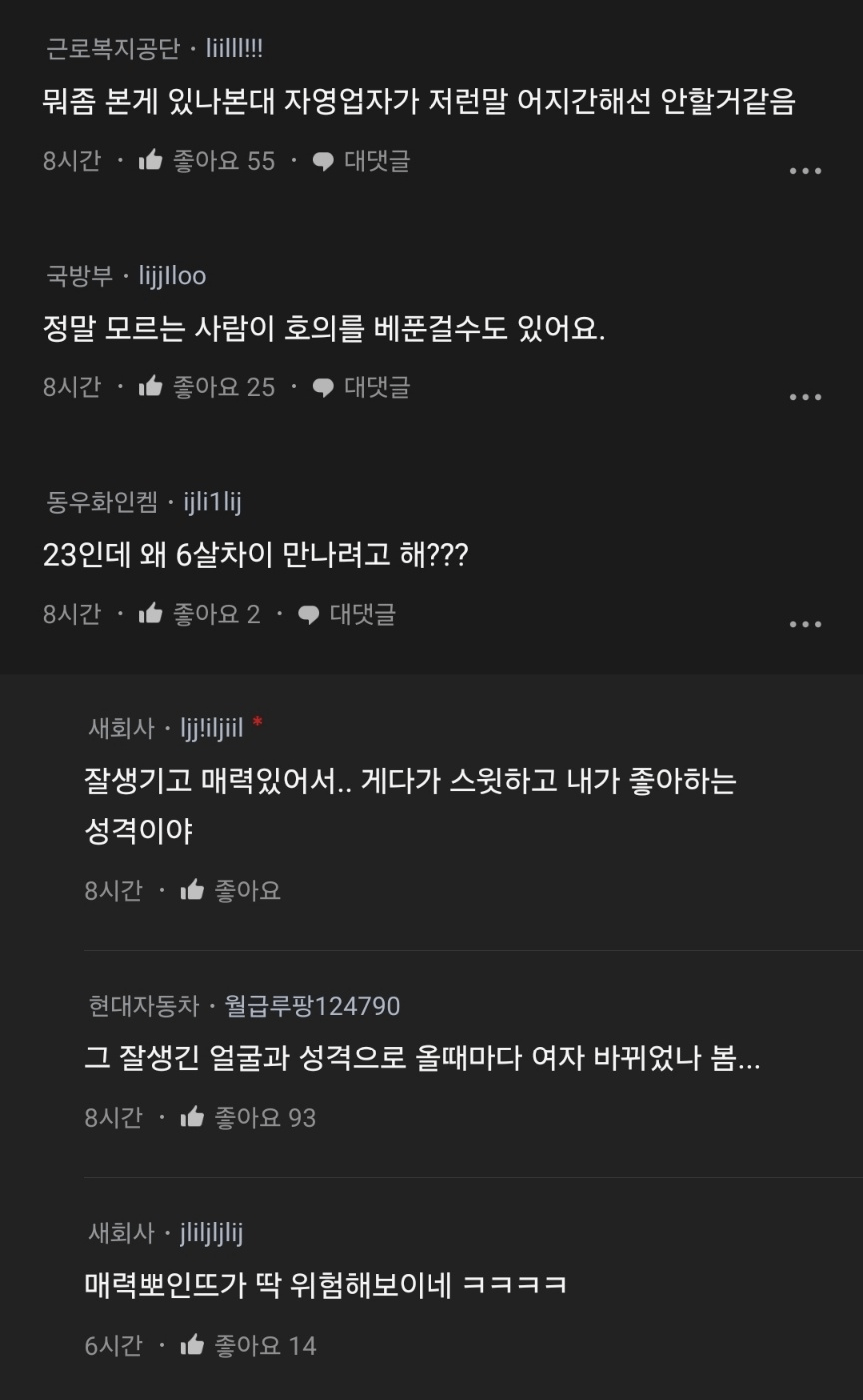Screen dimensions: 863x1400
Task: Open the more options menu on the top comment
Action: [x=805, y=170]
